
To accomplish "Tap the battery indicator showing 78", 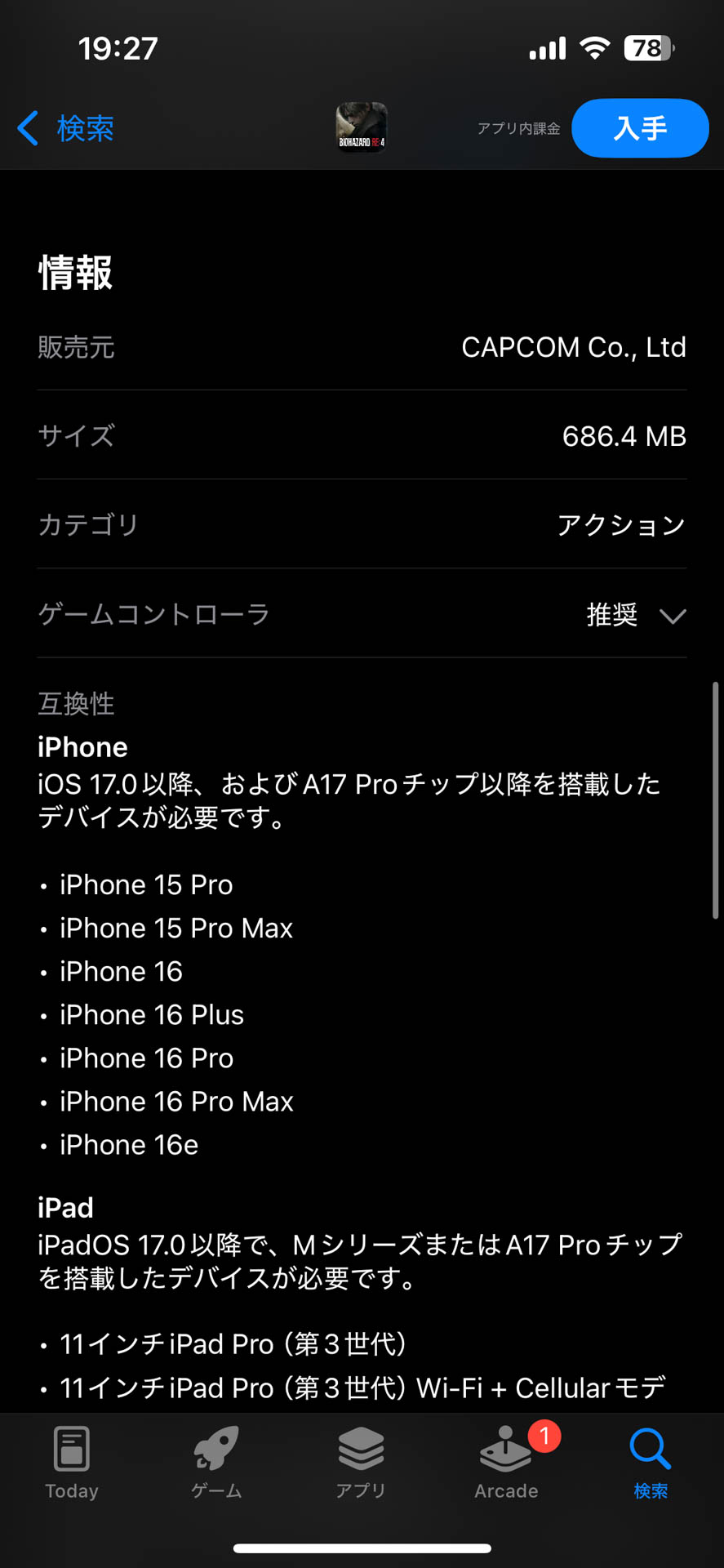I will pos(649,47).
